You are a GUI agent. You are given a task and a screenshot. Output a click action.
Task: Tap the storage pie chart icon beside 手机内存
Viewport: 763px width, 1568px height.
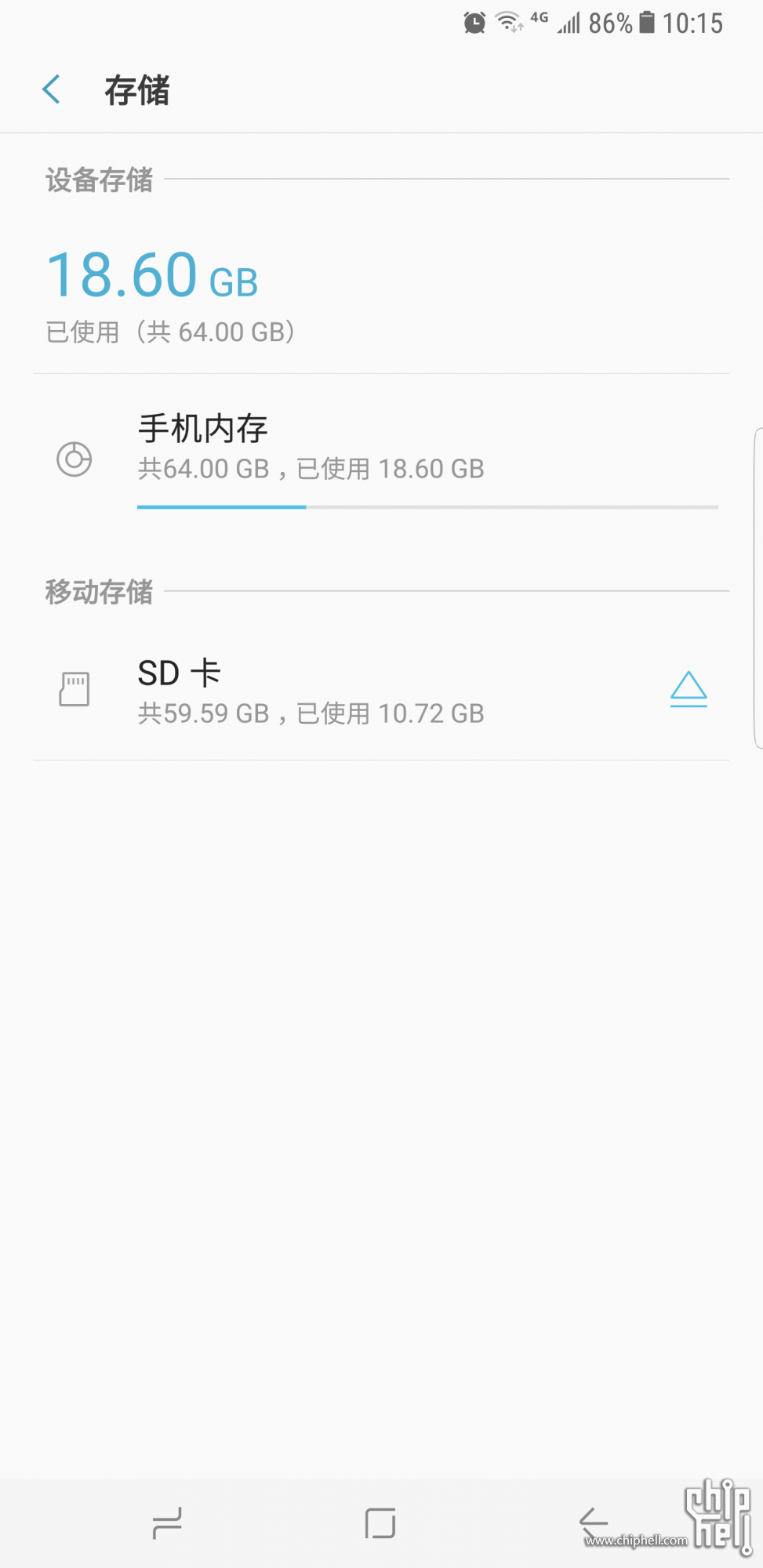[74, 459]
